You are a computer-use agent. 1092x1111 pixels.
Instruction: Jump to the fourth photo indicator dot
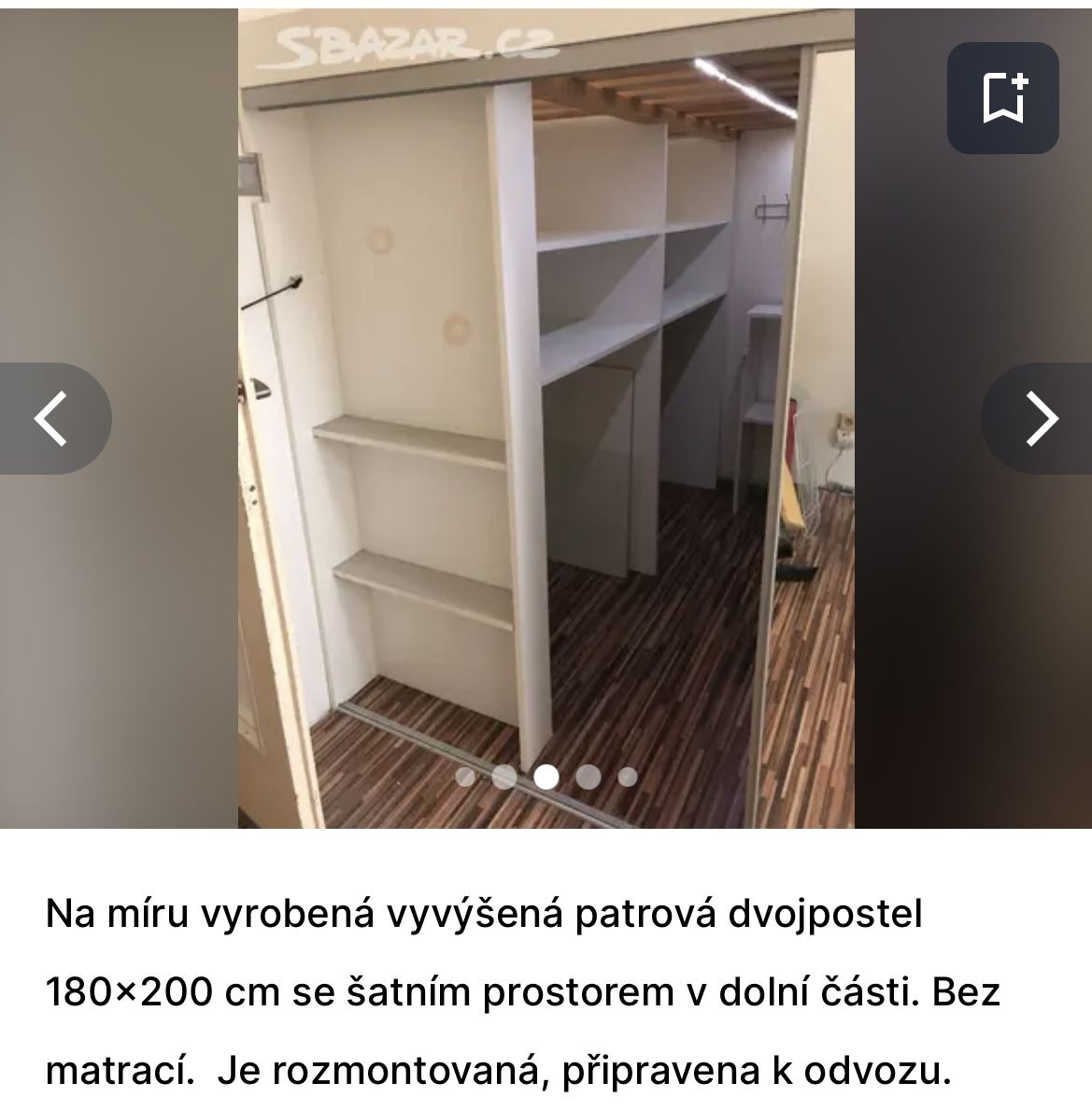pyautogui.click(x=589, y=776)
